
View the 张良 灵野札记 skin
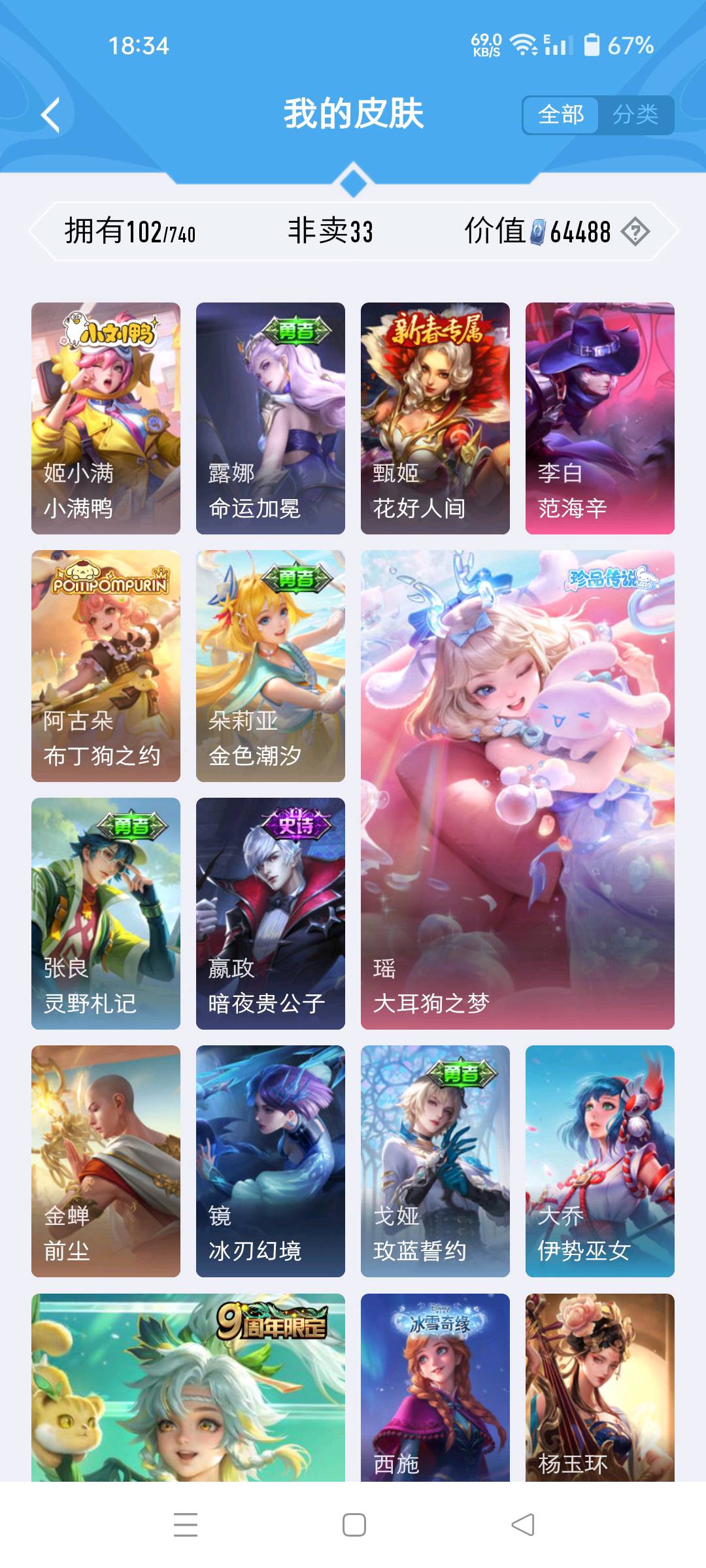pyautogui.click(x=106, y=913)
